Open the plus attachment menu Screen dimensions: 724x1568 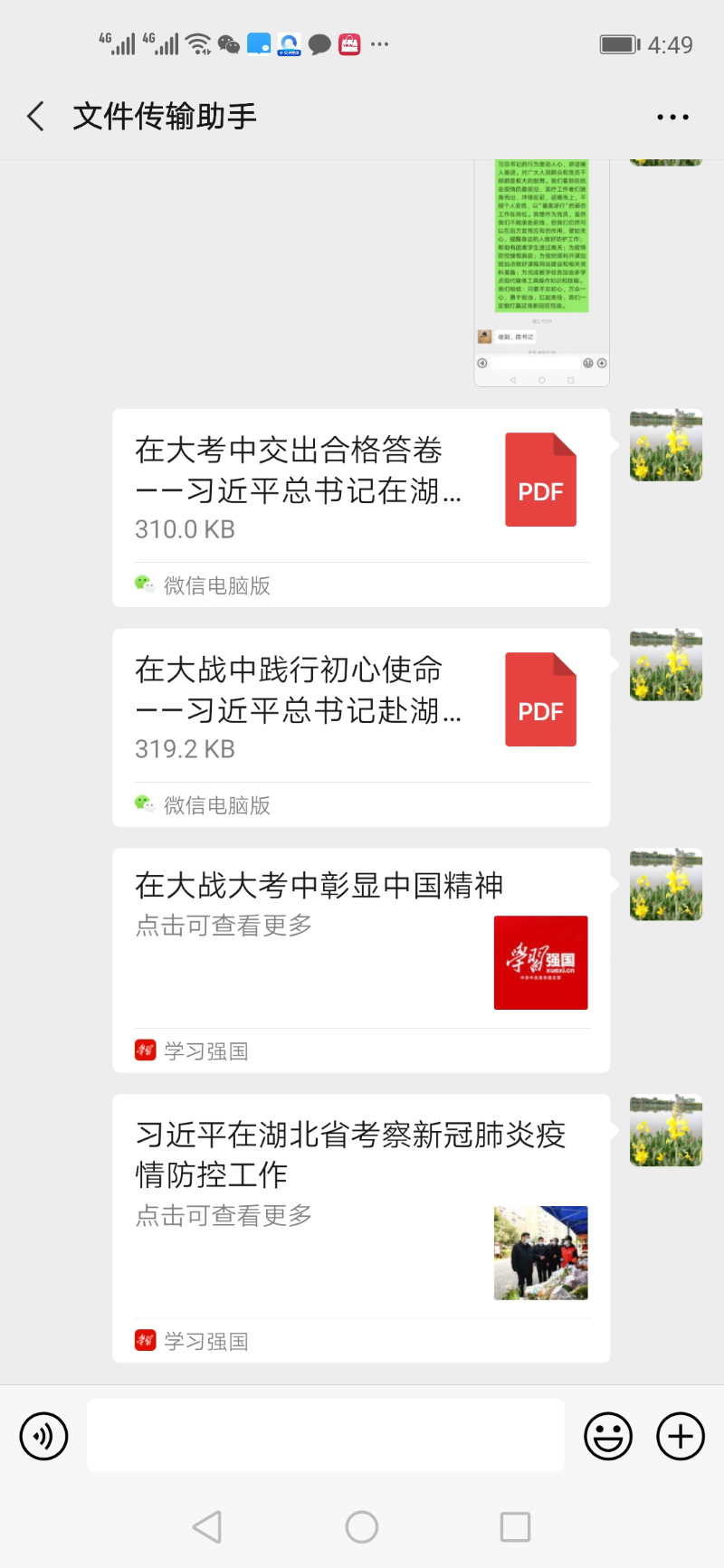click(x=681, y=1436)
